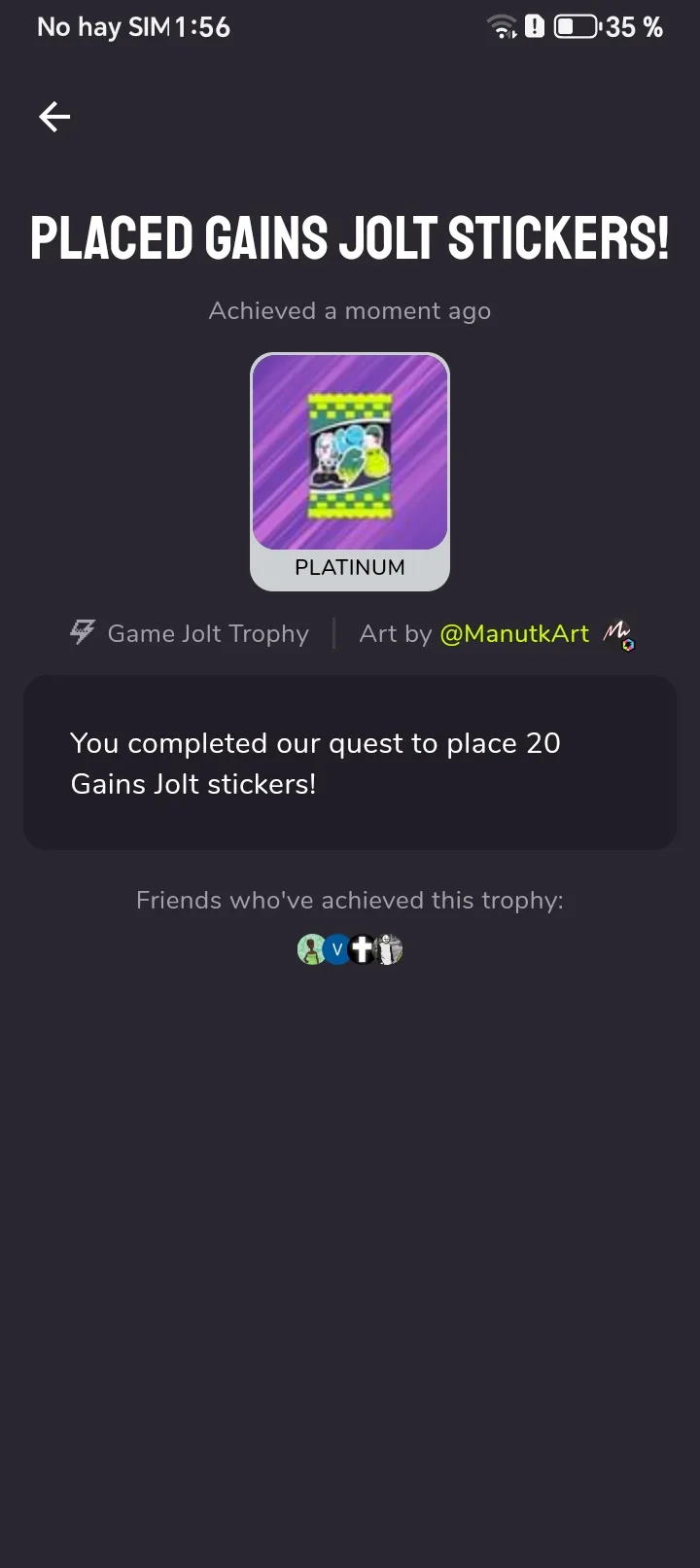Open the @ManutkArt artist profile
Viewport: 700px width, 1568px height.
tap(514, 633)
